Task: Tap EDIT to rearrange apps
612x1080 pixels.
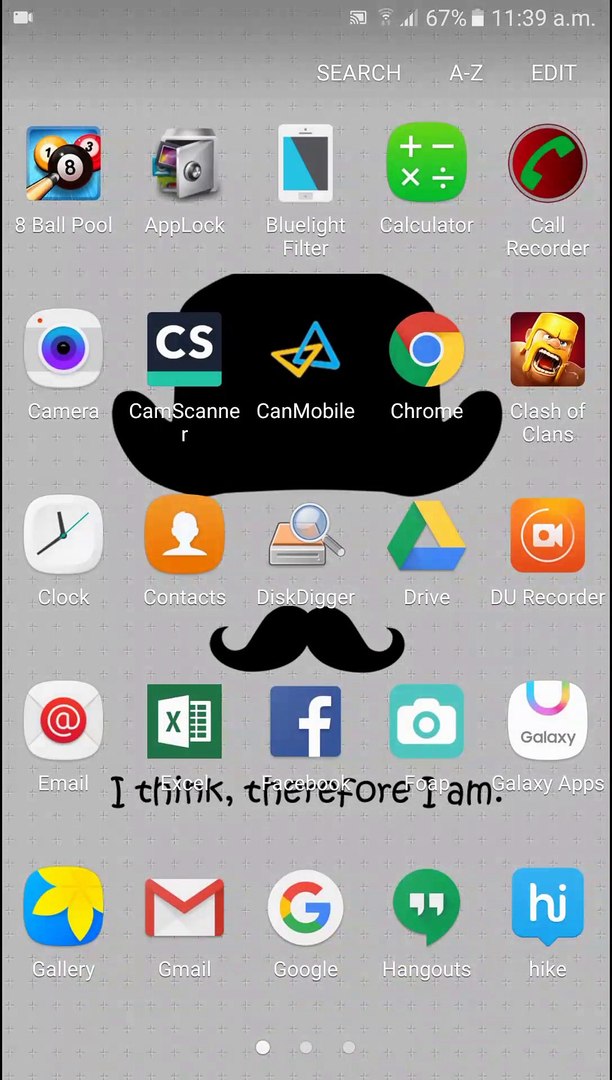Action: click(x=553, y=73)
